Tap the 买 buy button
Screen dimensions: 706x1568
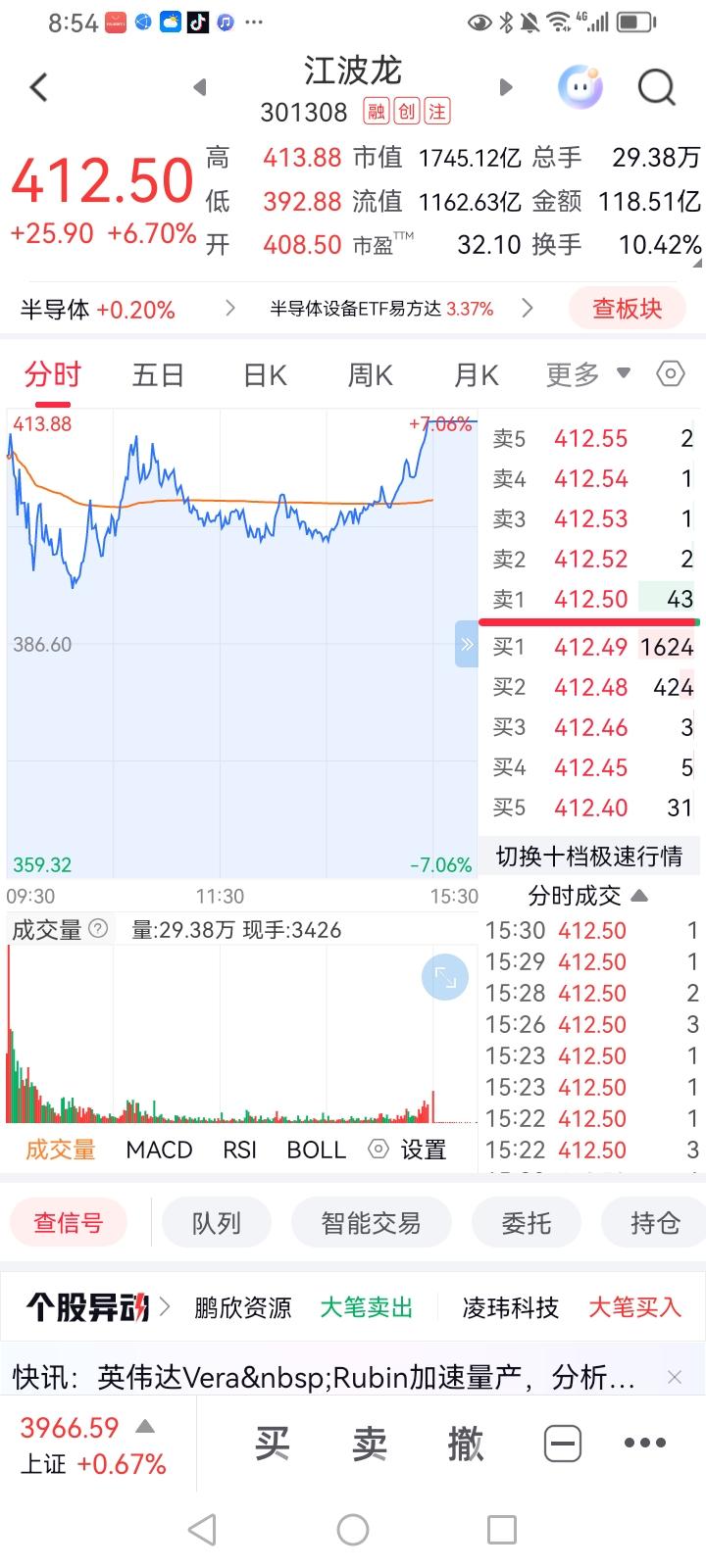pyautogui.click(x=273, y=1444)
